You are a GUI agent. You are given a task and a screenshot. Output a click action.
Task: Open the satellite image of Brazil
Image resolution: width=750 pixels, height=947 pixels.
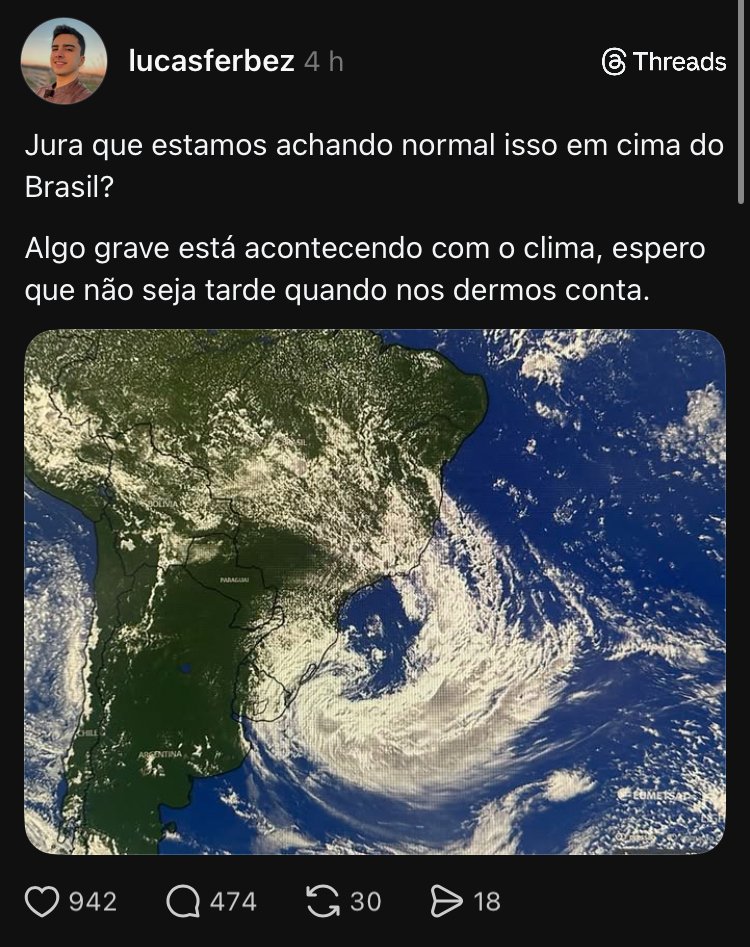coord(374,591)
